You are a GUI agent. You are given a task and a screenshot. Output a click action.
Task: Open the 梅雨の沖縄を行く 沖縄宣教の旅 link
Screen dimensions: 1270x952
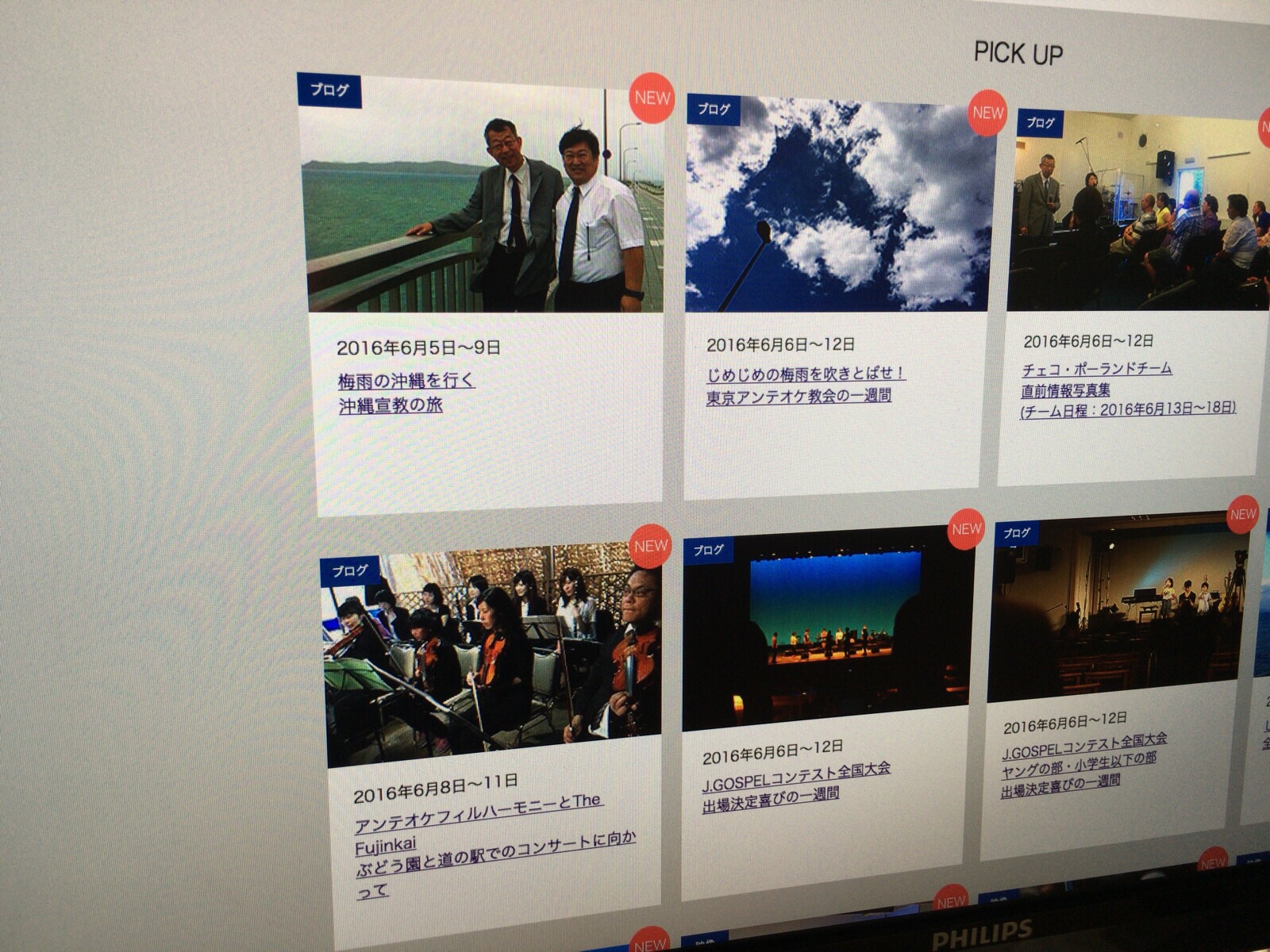pyautogui.click(x=406, y=382)
